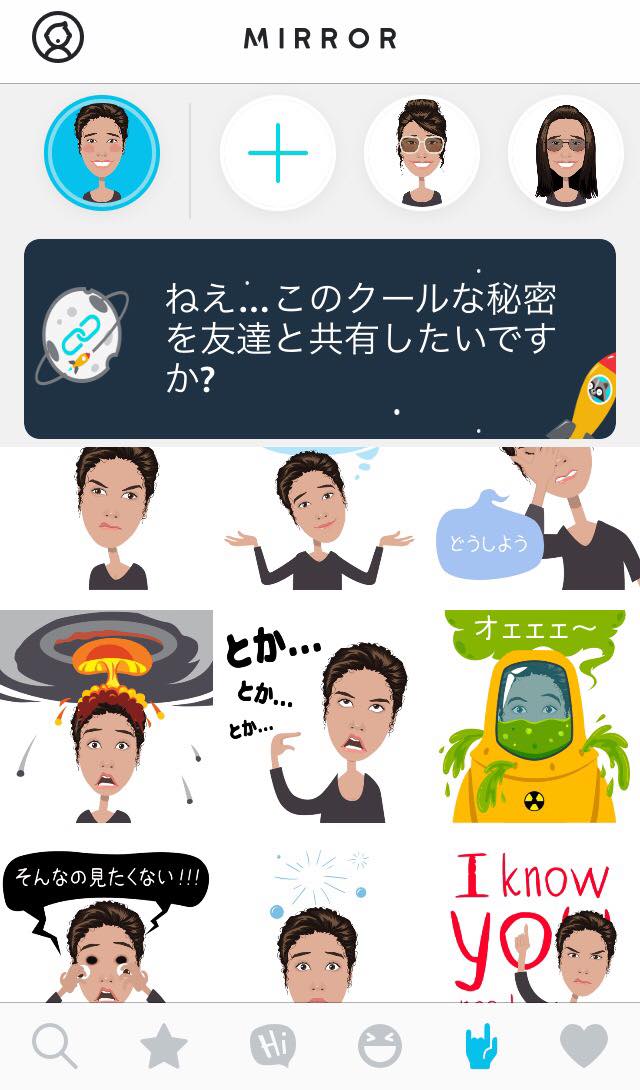Open the profile icon in header
This screenshot has height=1090, width=640.
pyautogui.click(x=58, y=38)
